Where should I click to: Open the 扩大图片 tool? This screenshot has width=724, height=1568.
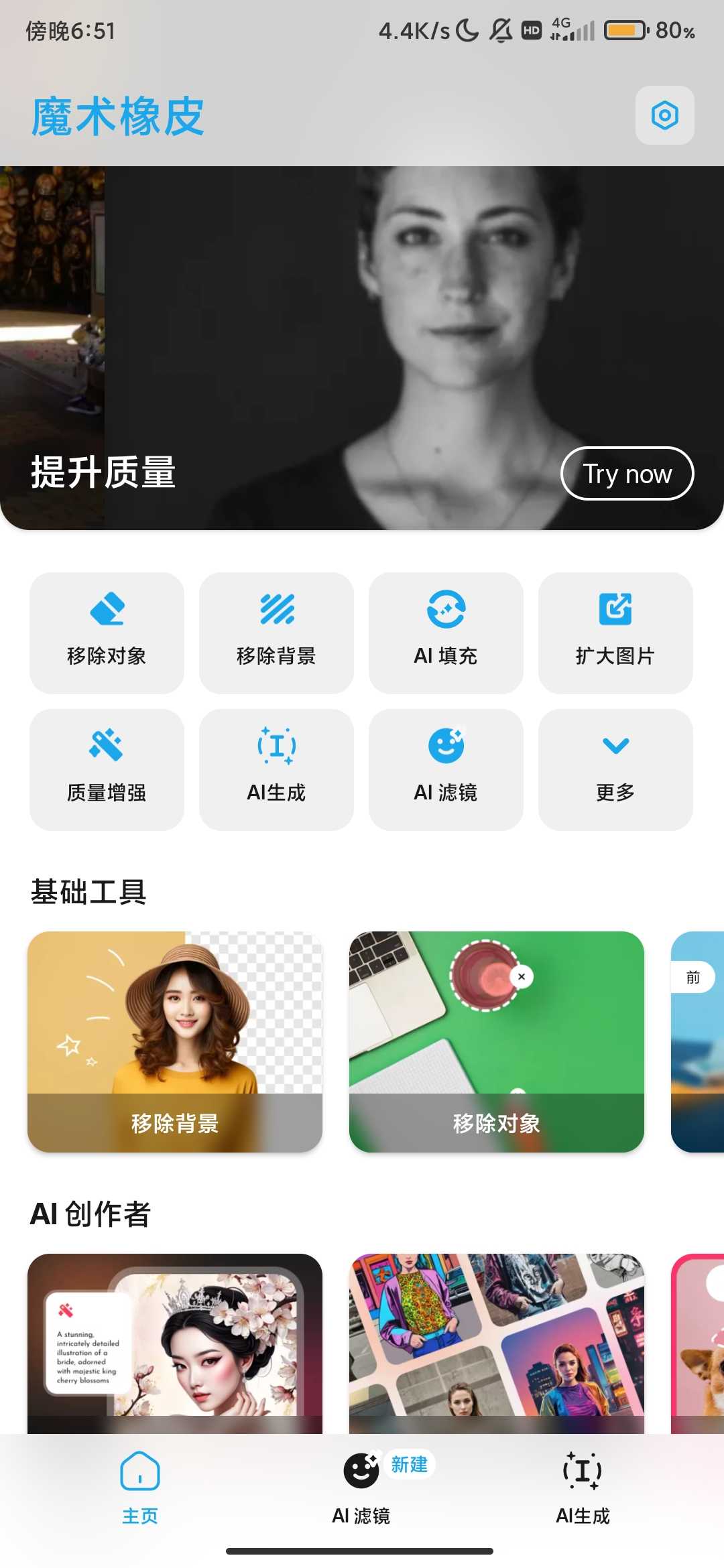click(615, 633)
